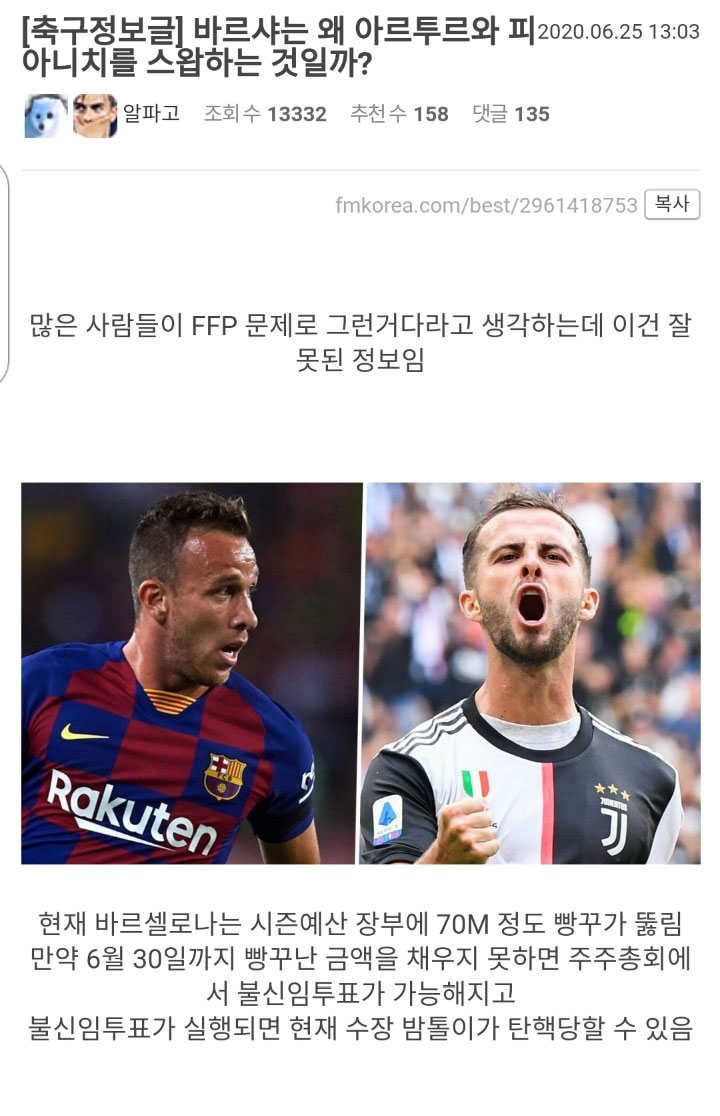The height and width of the screenshot is (1116, 720).
Task: Open the fmkorea.com/best post link
Action: coord(486,205)
